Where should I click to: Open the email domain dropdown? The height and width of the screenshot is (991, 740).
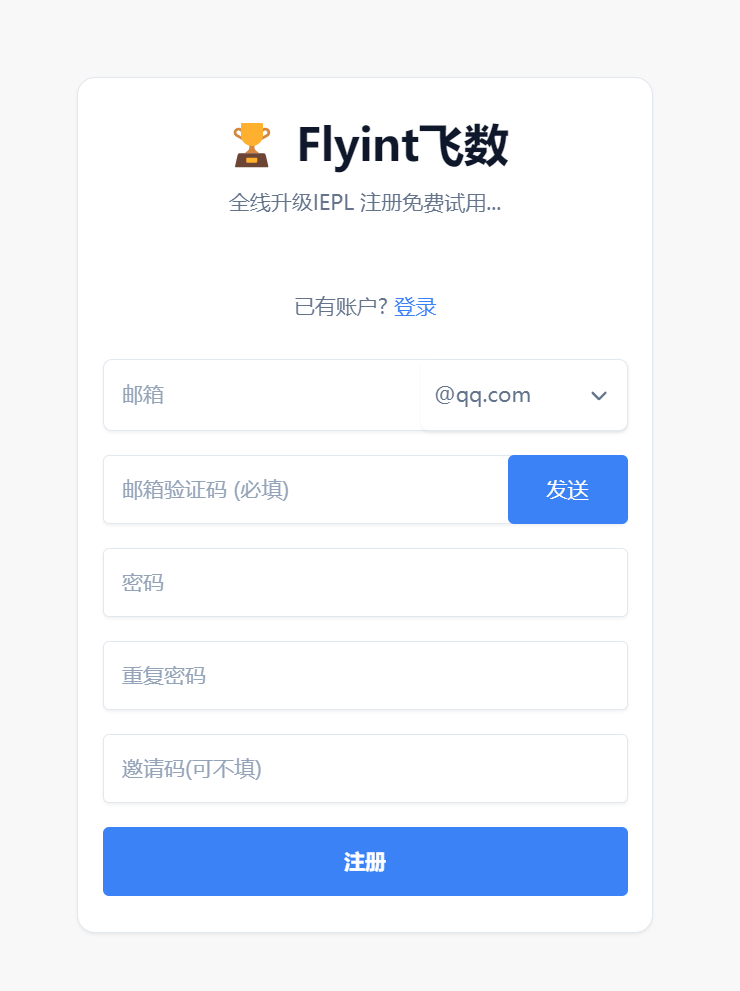[x=524, y=395]
